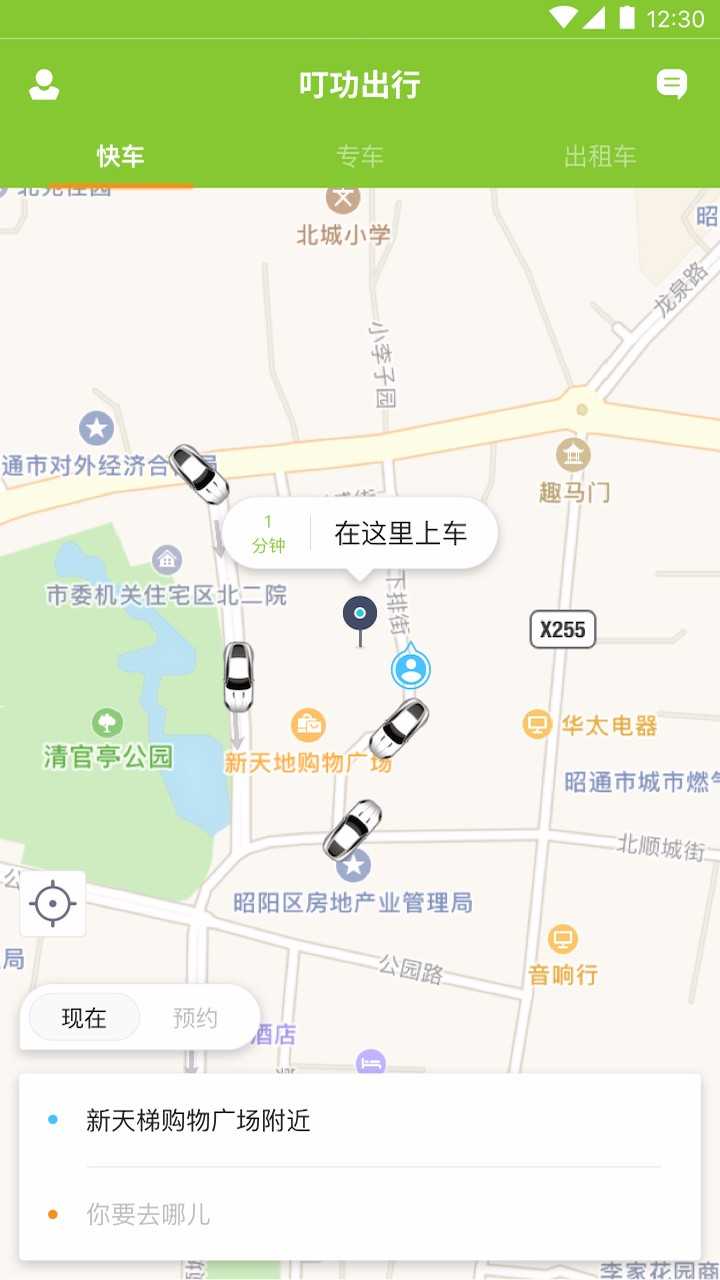Tap the 1分钟 wait time indicator

click(x=268, y=534)
